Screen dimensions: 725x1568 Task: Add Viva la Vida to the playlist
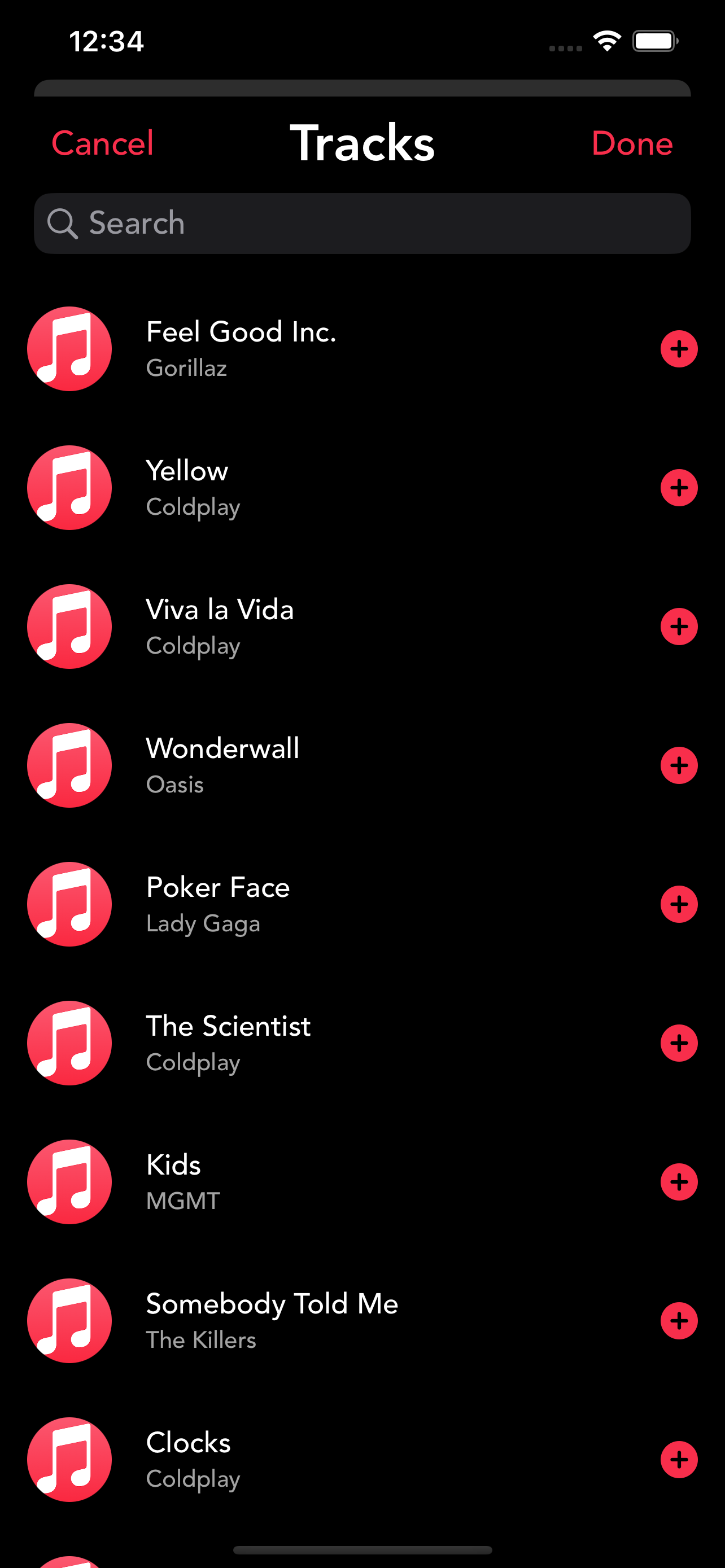tap(678, 626)
